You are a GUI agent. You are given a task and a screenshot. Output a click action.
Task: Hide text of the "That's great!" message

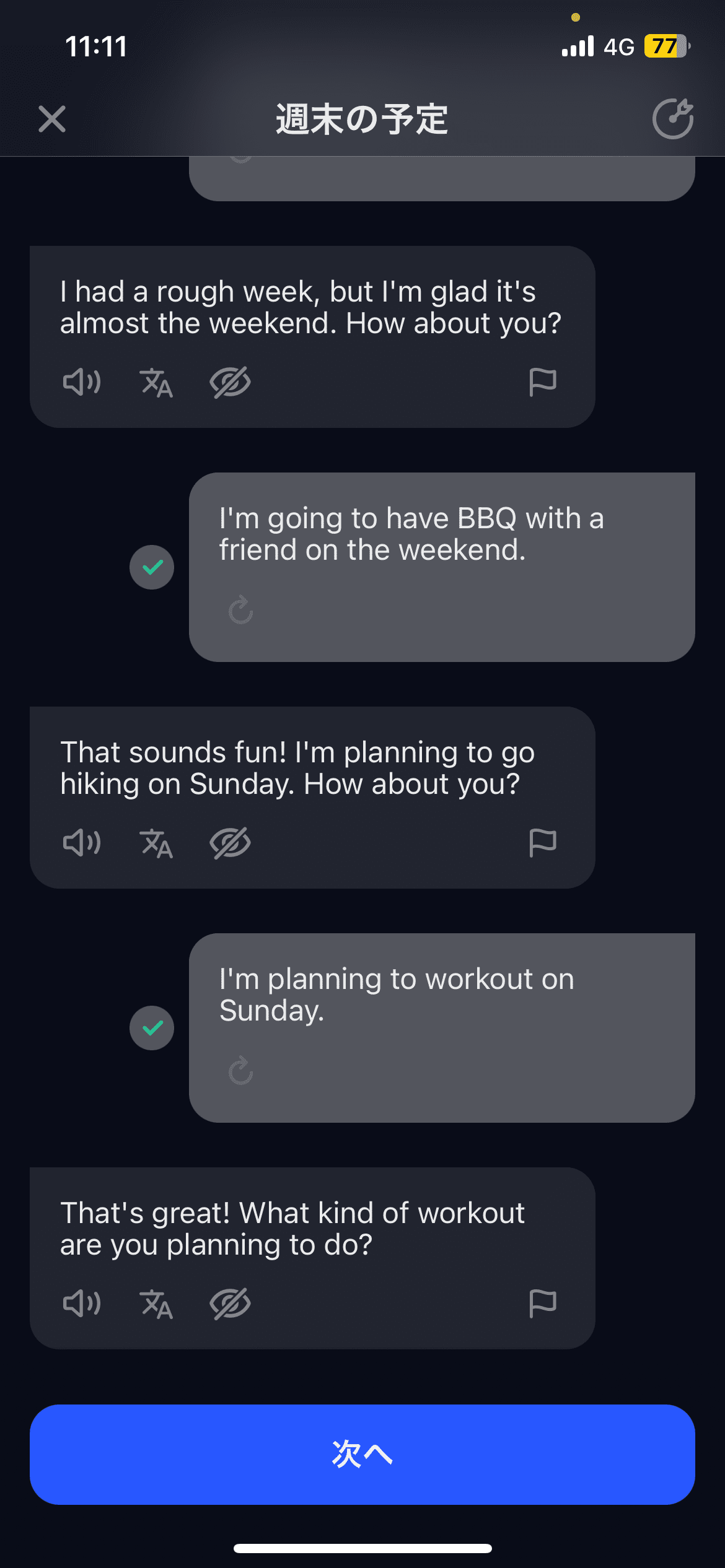pos(230,1304)
